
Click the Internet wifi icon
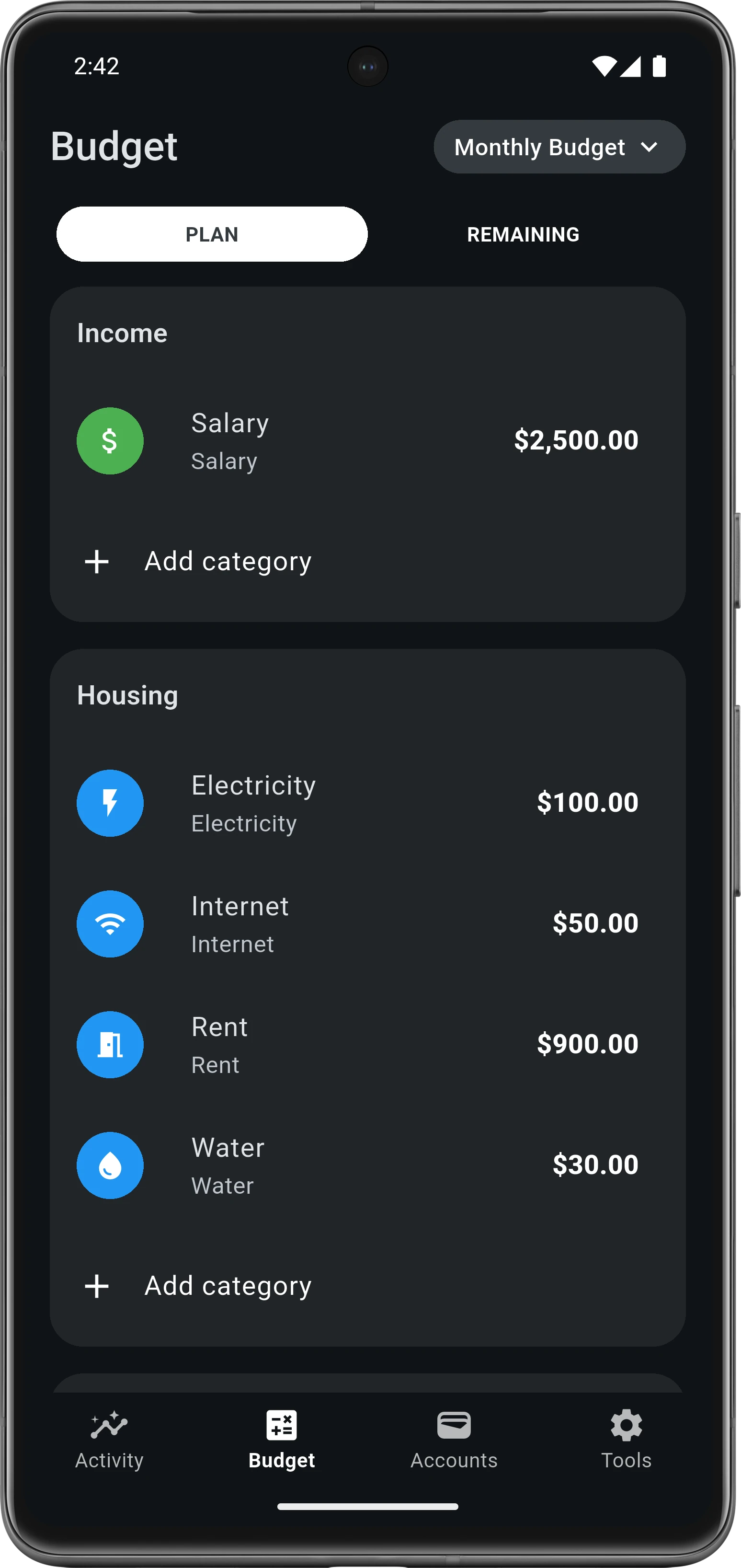click(110, 923)
